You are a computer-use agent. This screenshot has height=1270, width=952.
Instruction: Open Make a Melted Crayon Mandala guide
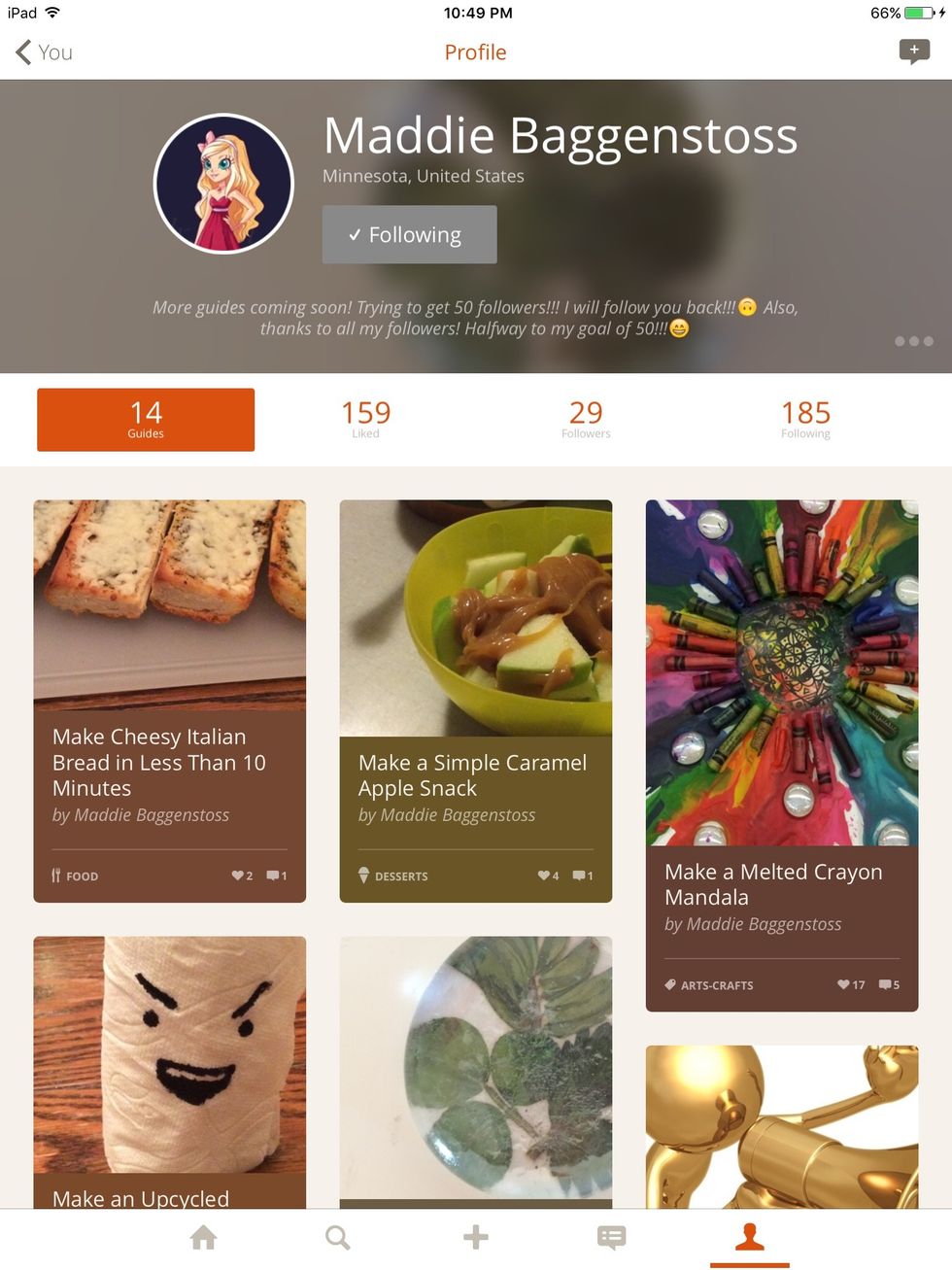click(x=781, y=754)
